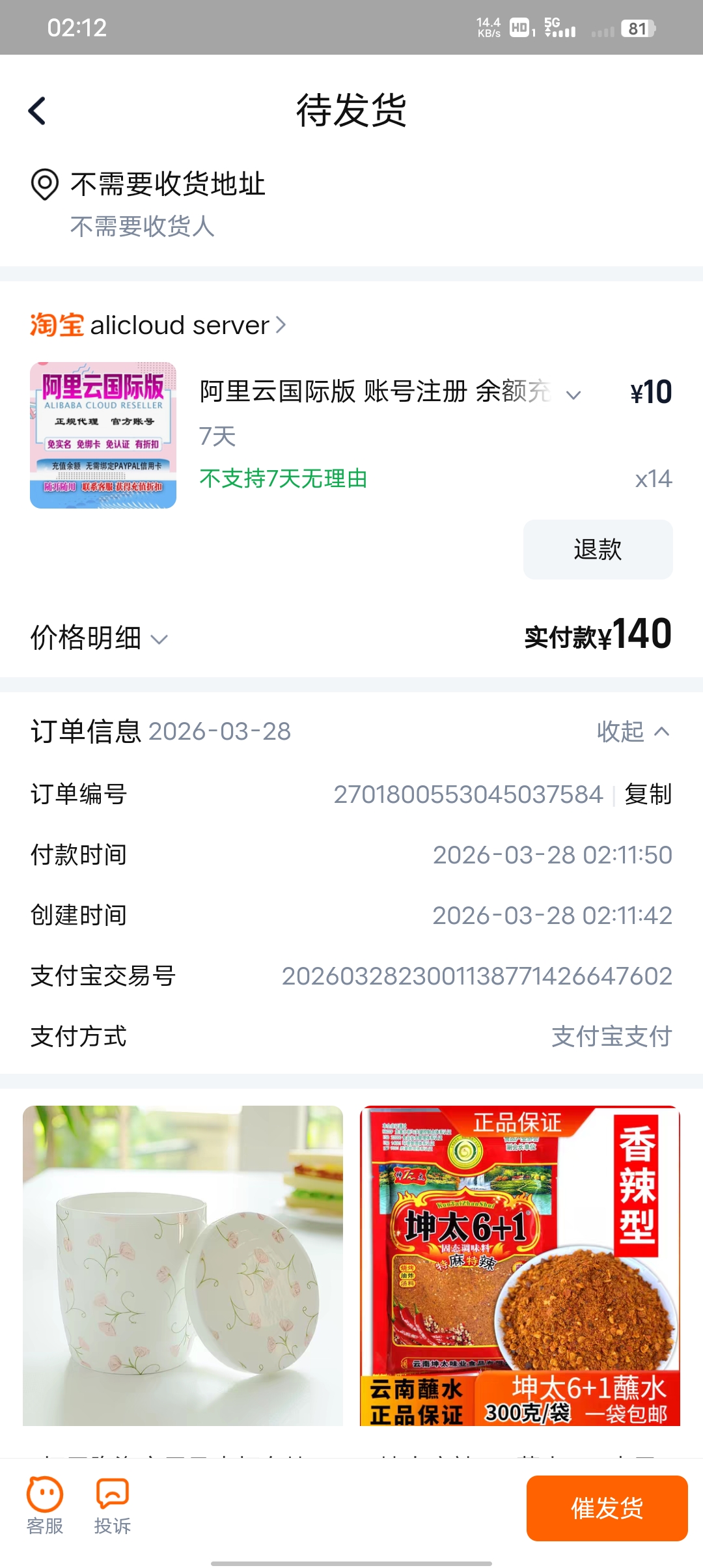Image resolution: width=703 pixels, height=1568 pixels.
Task: Open the 坤太6+1 chili powder recommendation
Action: pos(519,1265)
